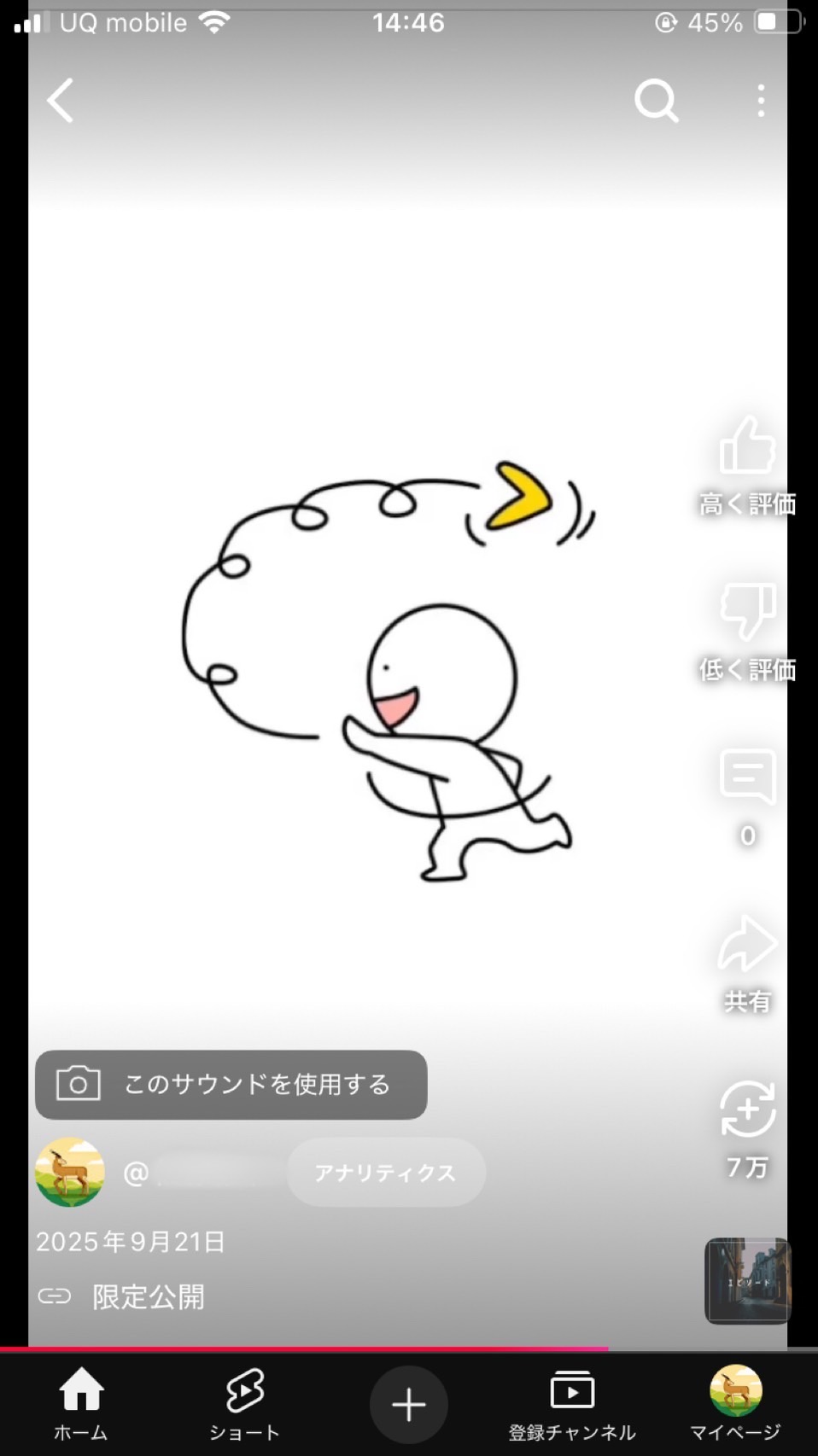Viewport: 818px width, 1456px height.
Task: Go back with the top-left arrow
Action: [x=61, y=101]
